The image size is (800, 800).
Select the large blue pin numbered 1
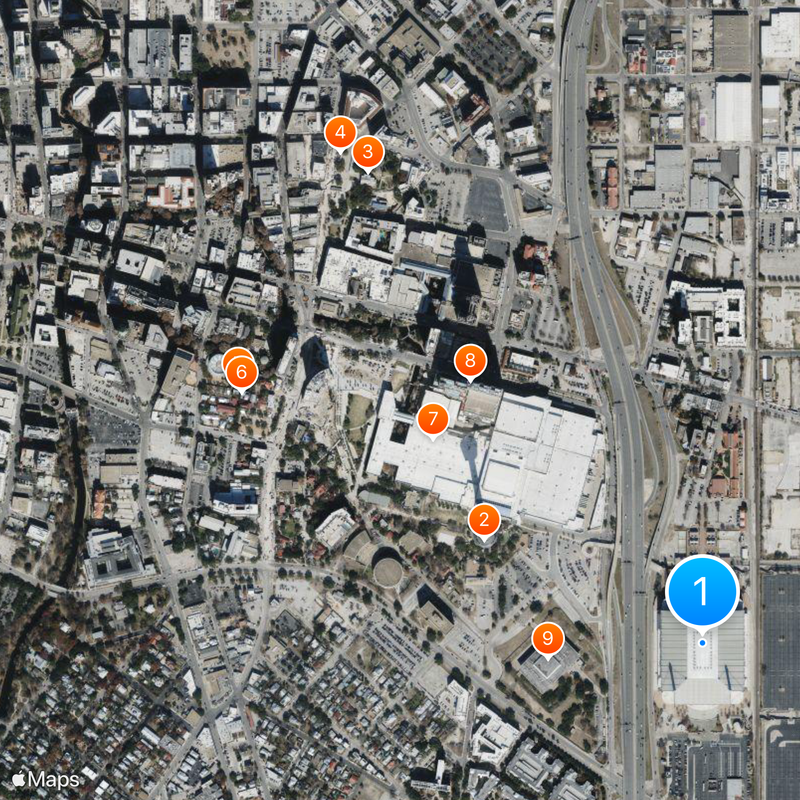tap(701, 592)
